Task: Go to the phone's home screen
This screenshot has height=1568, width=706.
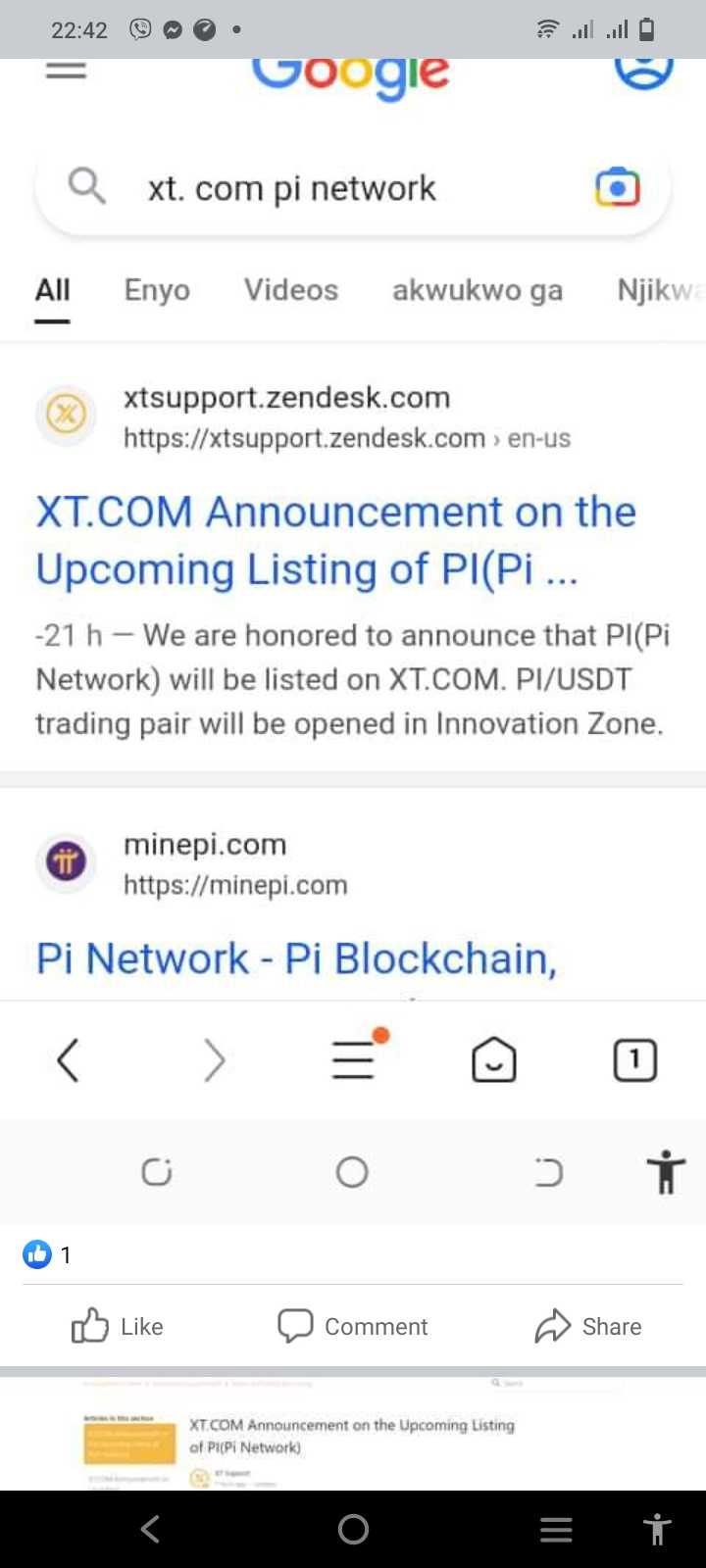Action: coord(353,1529)
